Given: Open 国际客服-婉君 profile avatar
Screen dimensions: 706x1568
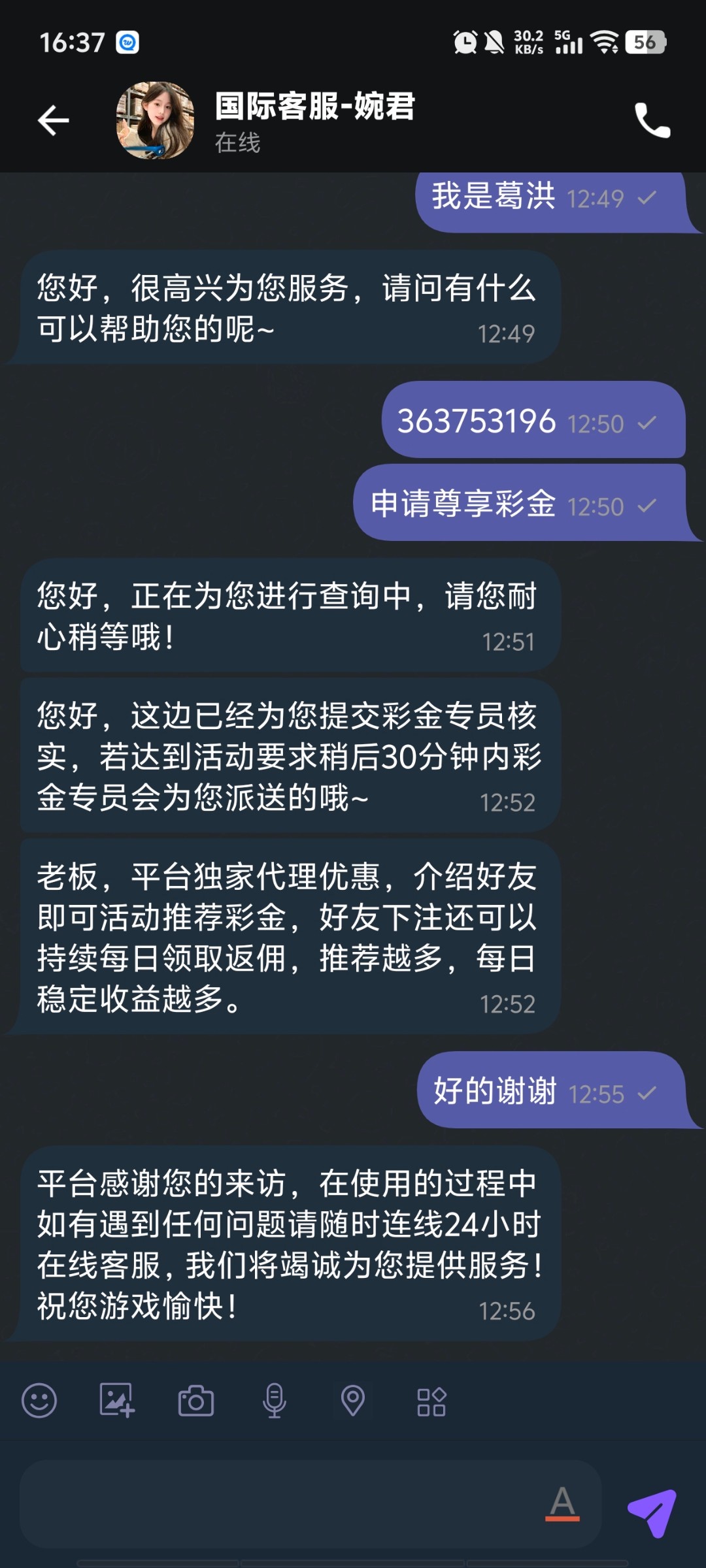Looking at the screenshot, I should 155,120.
